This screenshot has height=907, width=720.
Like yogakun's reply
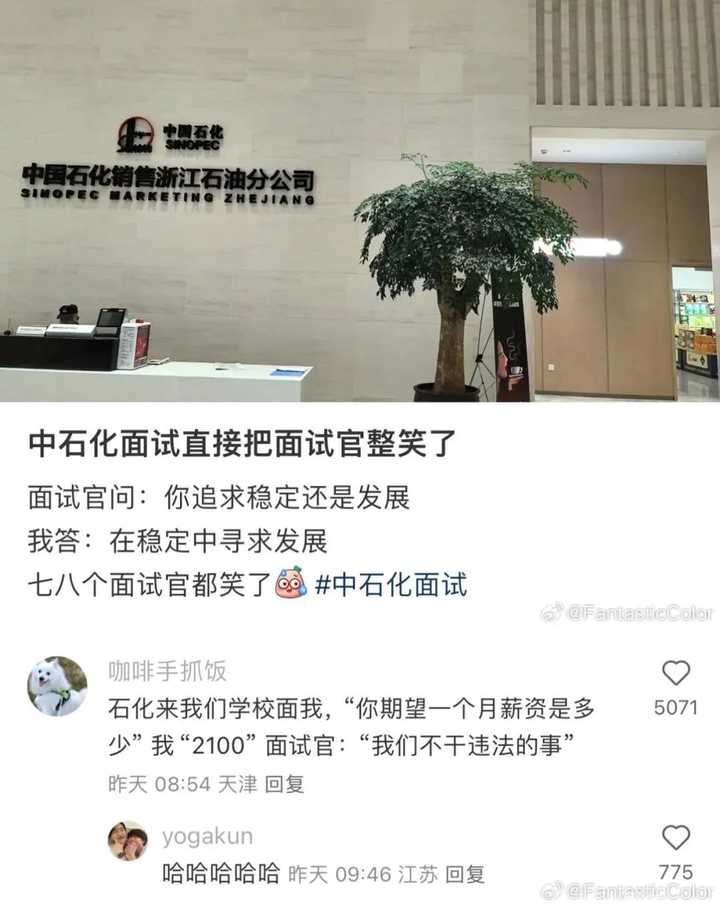pyautogui.click(x=676, y=838)
